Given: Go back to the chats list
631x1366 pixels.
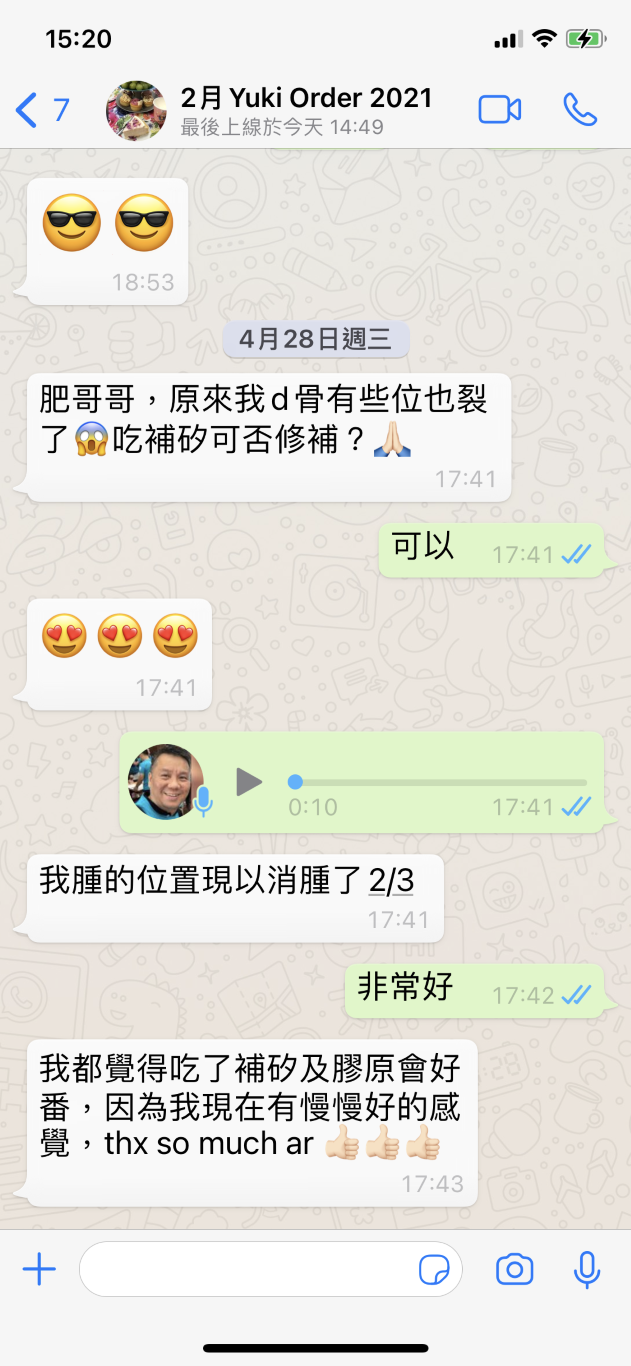Looking at the screenshot, I should (40, 110).
